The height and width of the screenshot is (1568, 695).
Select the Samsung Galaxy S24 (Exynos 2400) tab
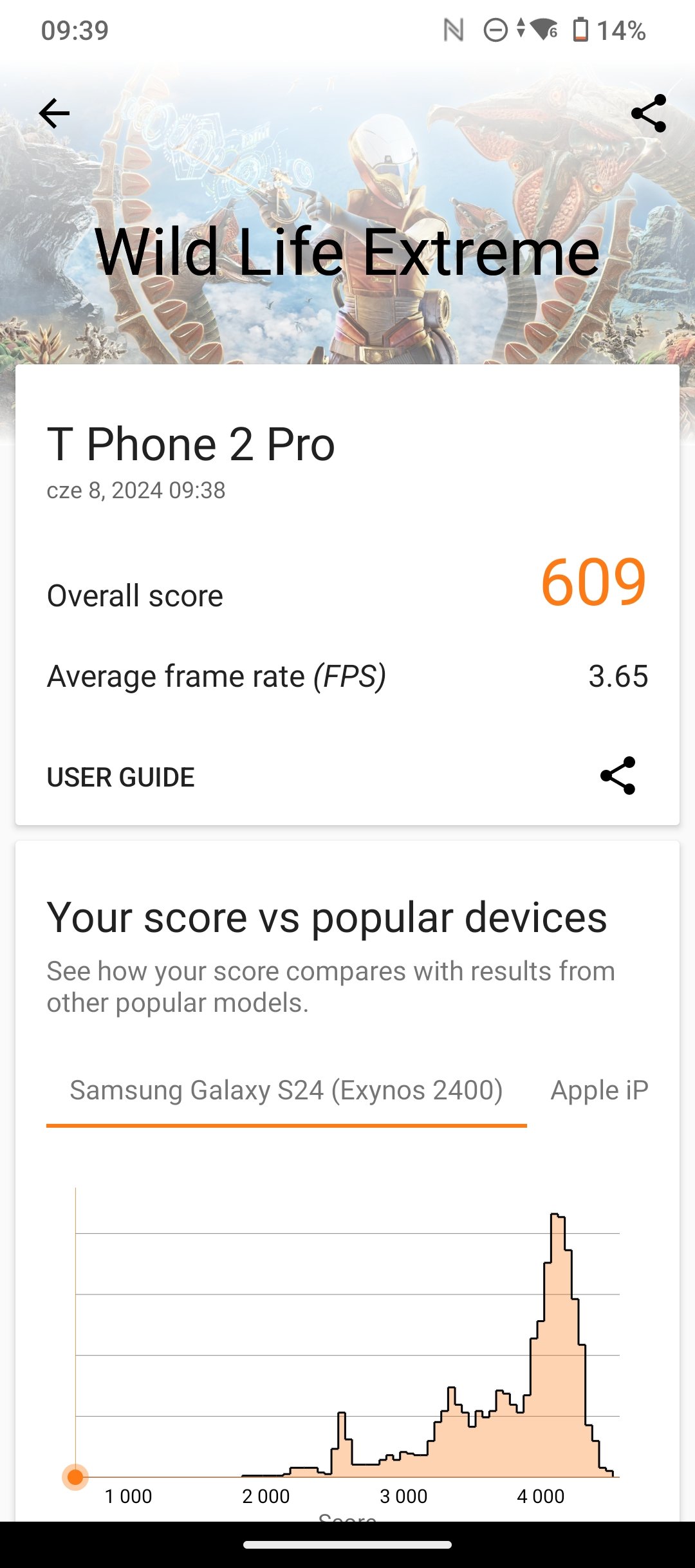(286, 1090)
